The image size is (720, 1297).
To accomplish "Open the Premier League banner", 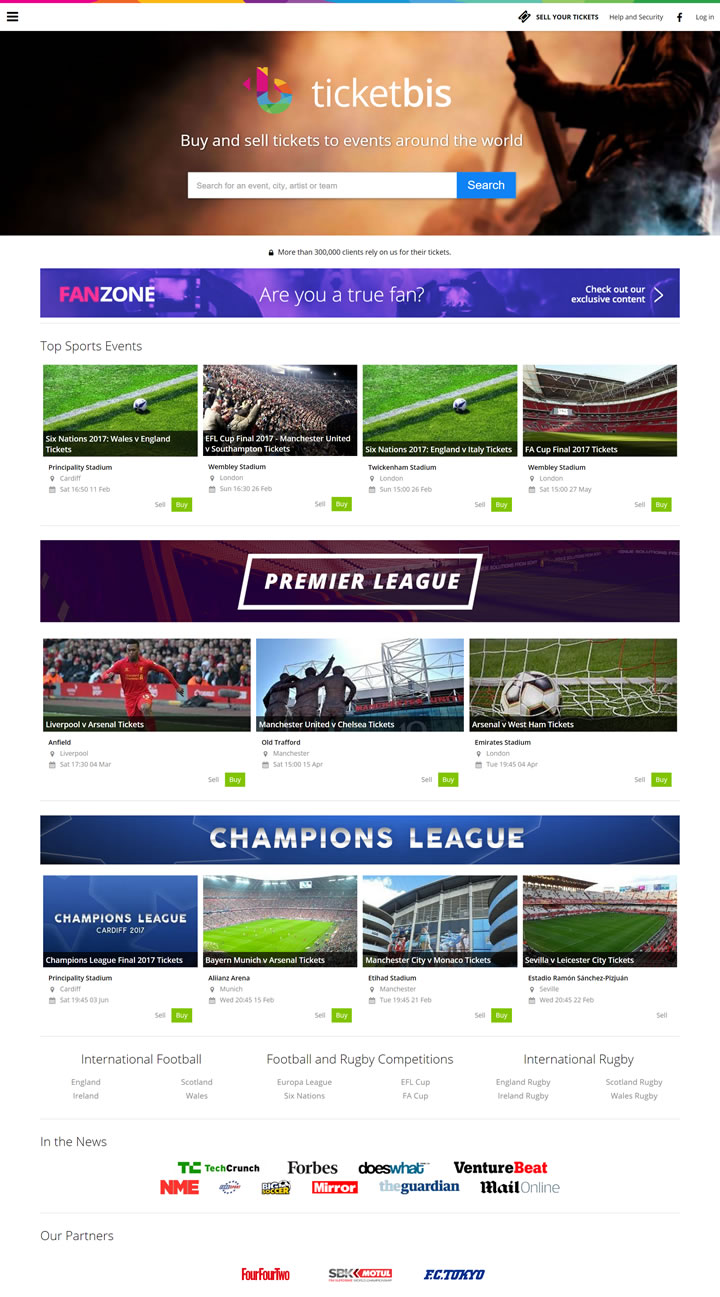I will 359,581.
